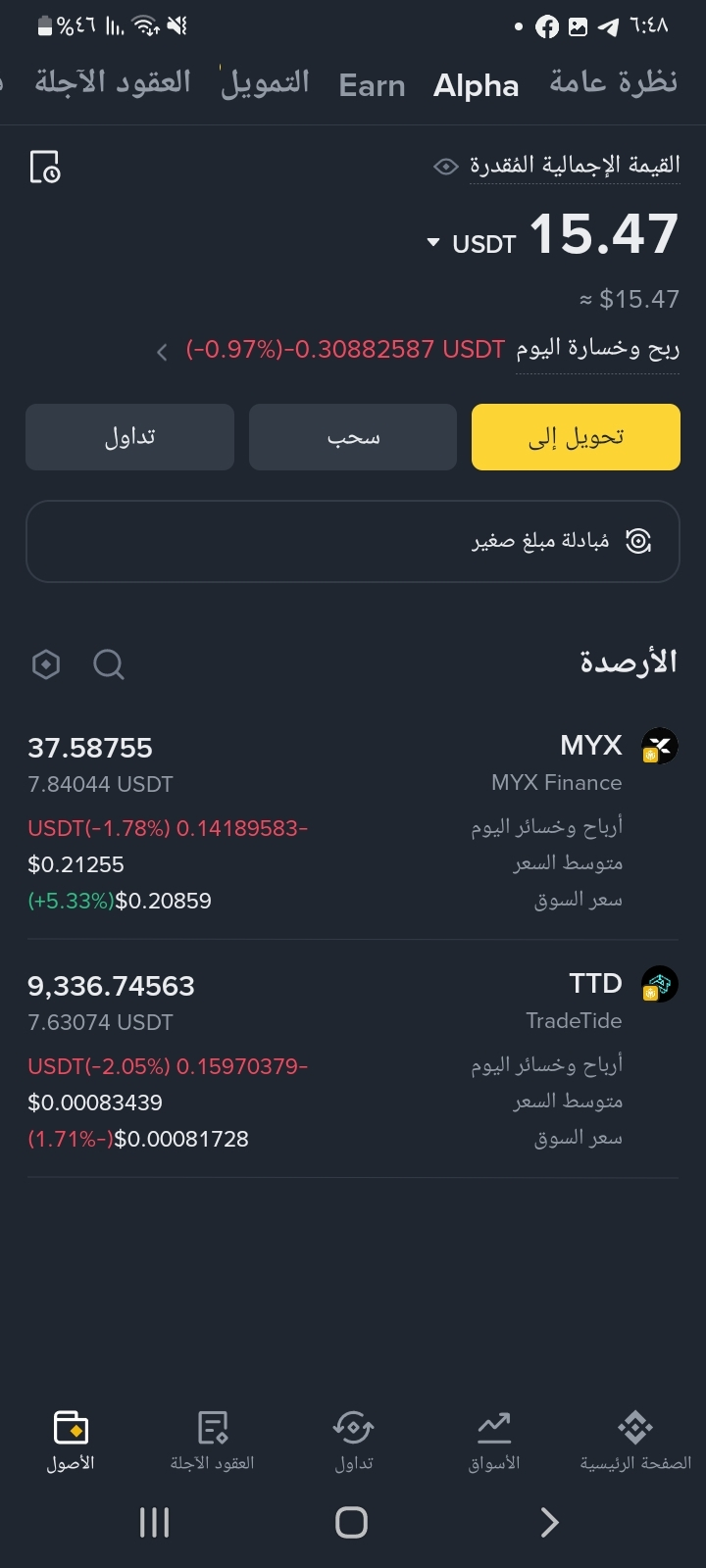
Task: Go to الصفحة الرئيسية in bottom navigation
Action: [635, 1440]
